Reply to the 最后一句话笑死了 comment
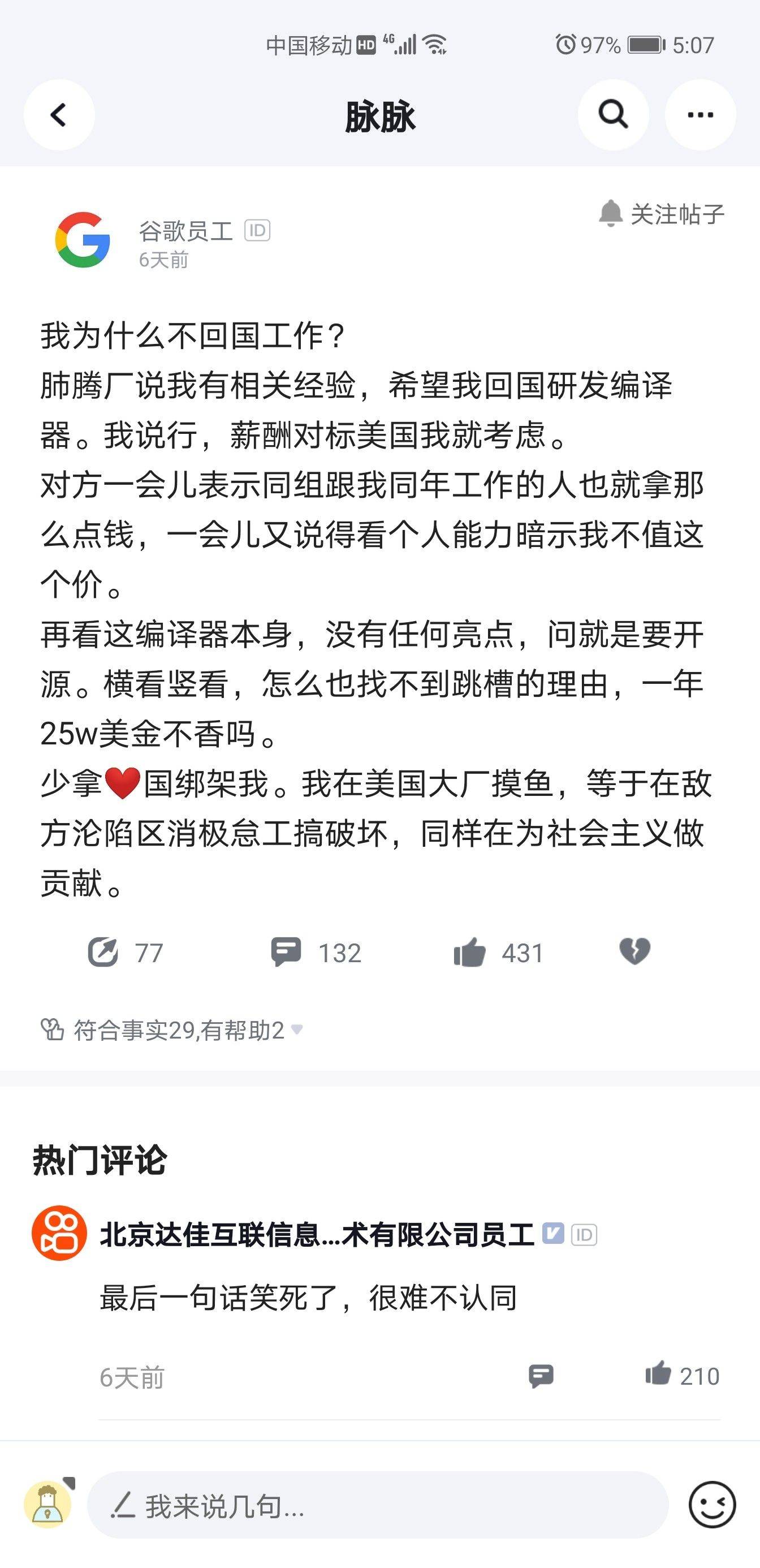This screenshot has width=760, height=1568. pyautogui.click(x=541, y=1376)
